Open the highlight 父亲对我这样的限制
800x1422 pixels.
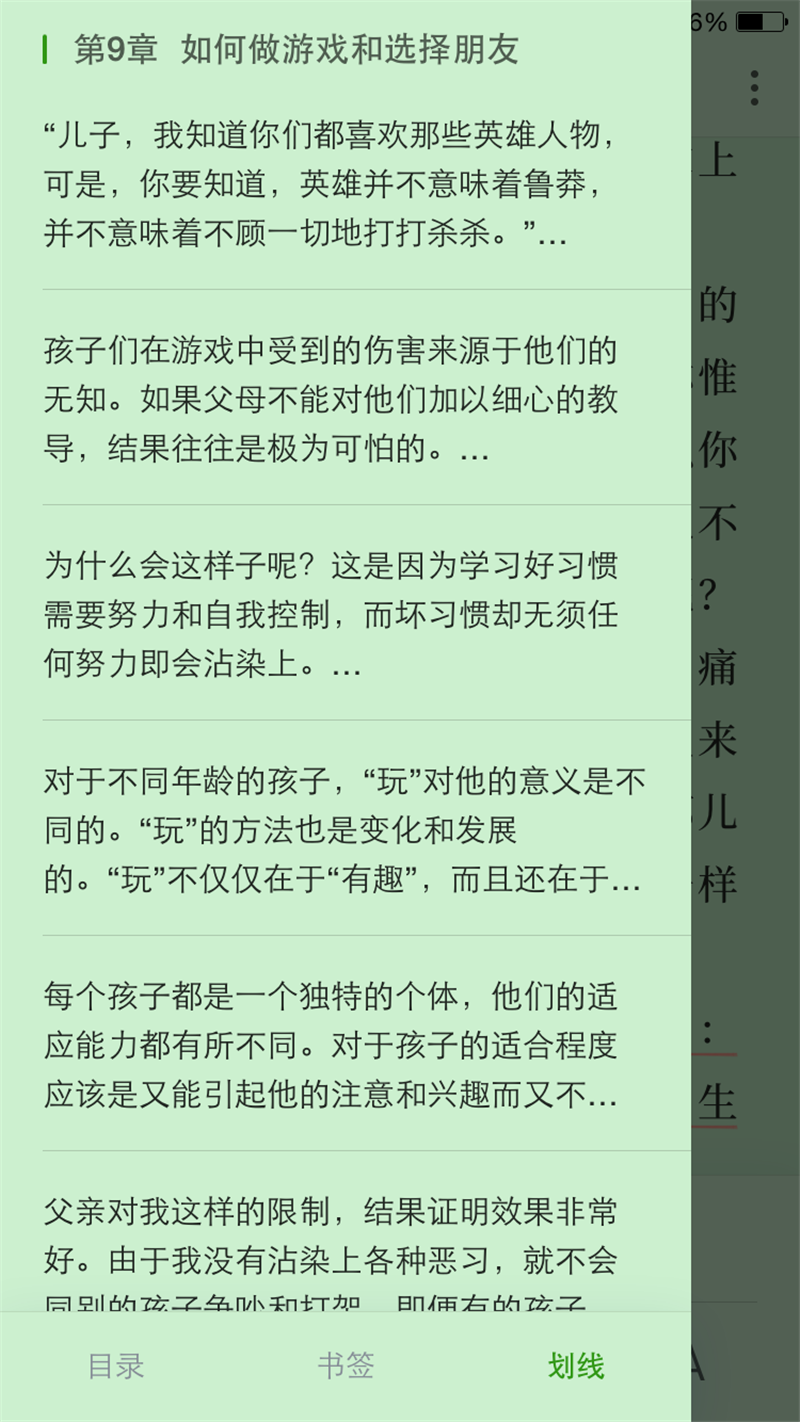tap(345, 1232)
